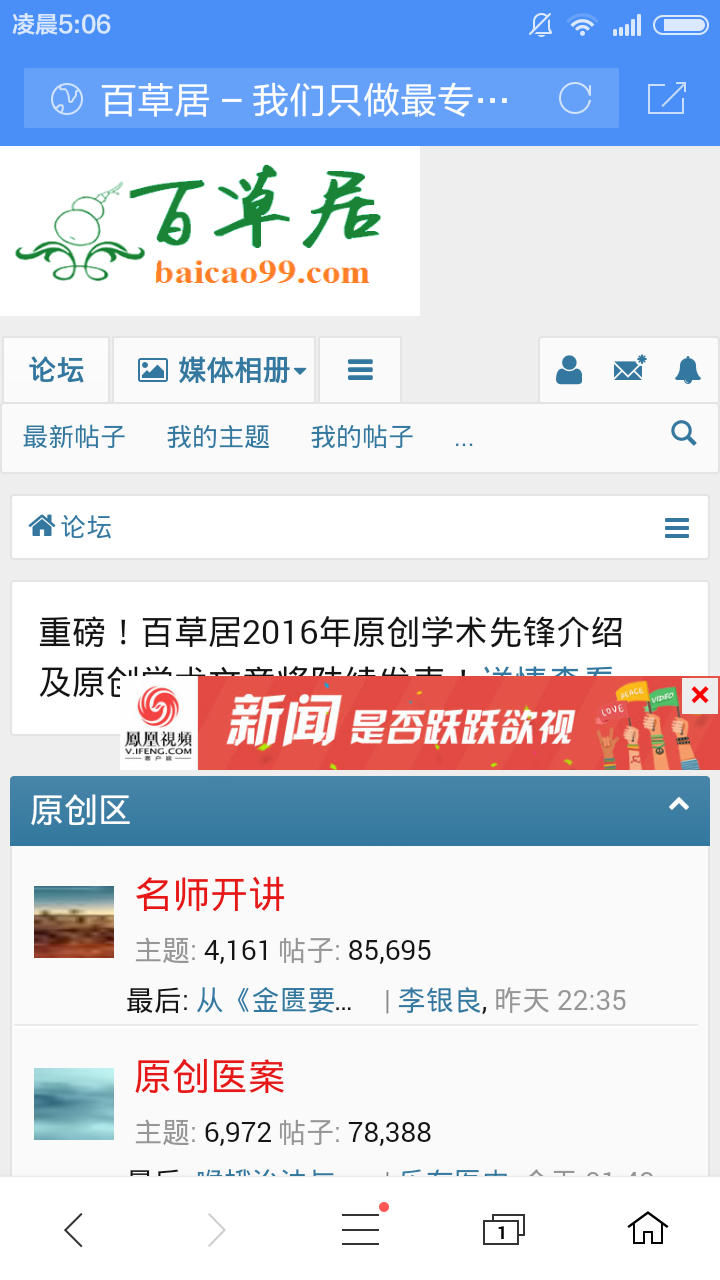The height and width of the screenshot is (1280, 720).
Task: Check messages via the envelope icon
Action: coord(629,370)
